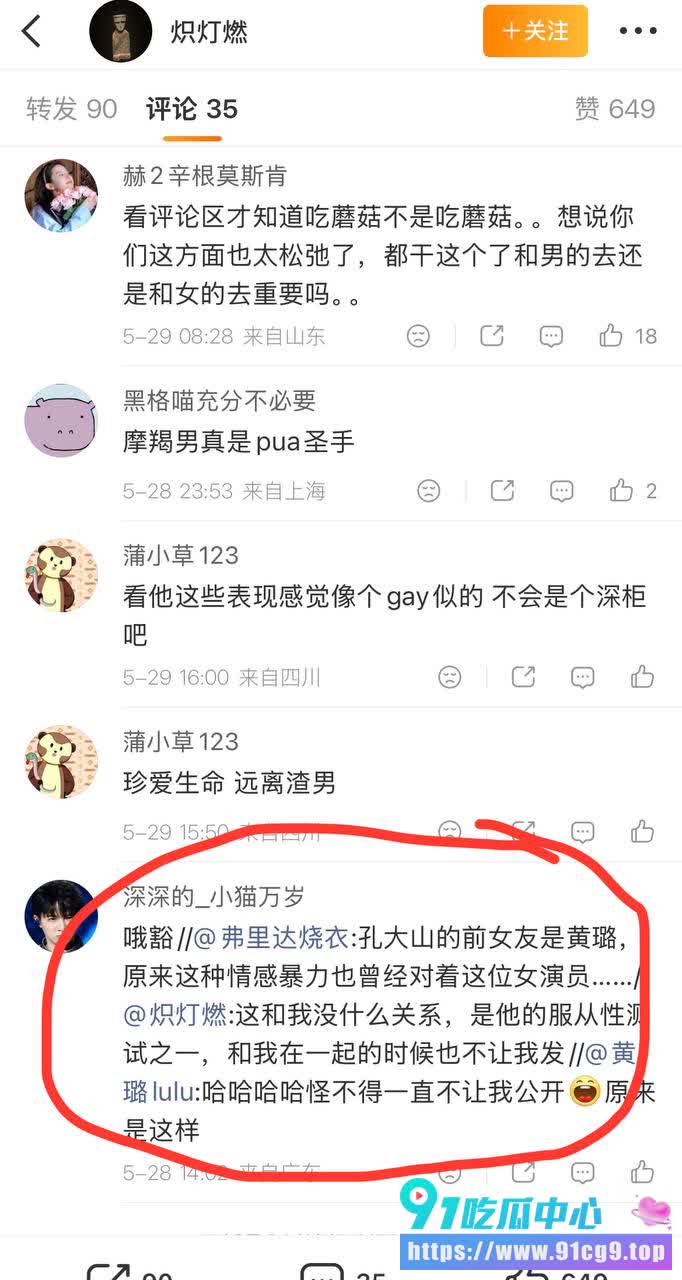
Task: Switch to the 赞 649 tab
Action: point(615,108)
